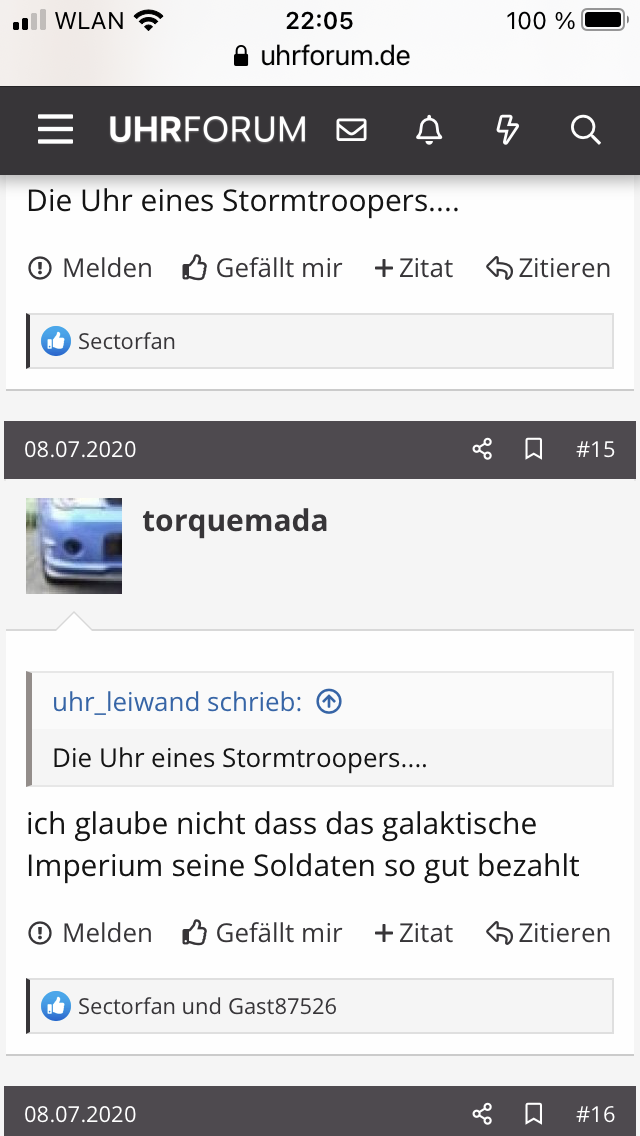This screenshot has height=1136, width=640.
Task: Open the notifications bell
Action: pos(429,130)
